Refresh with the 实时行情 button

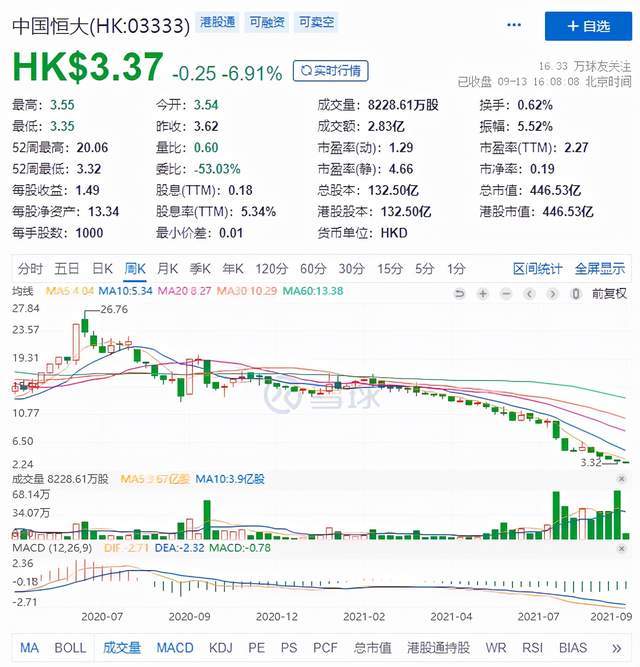[x=330, y=70]
